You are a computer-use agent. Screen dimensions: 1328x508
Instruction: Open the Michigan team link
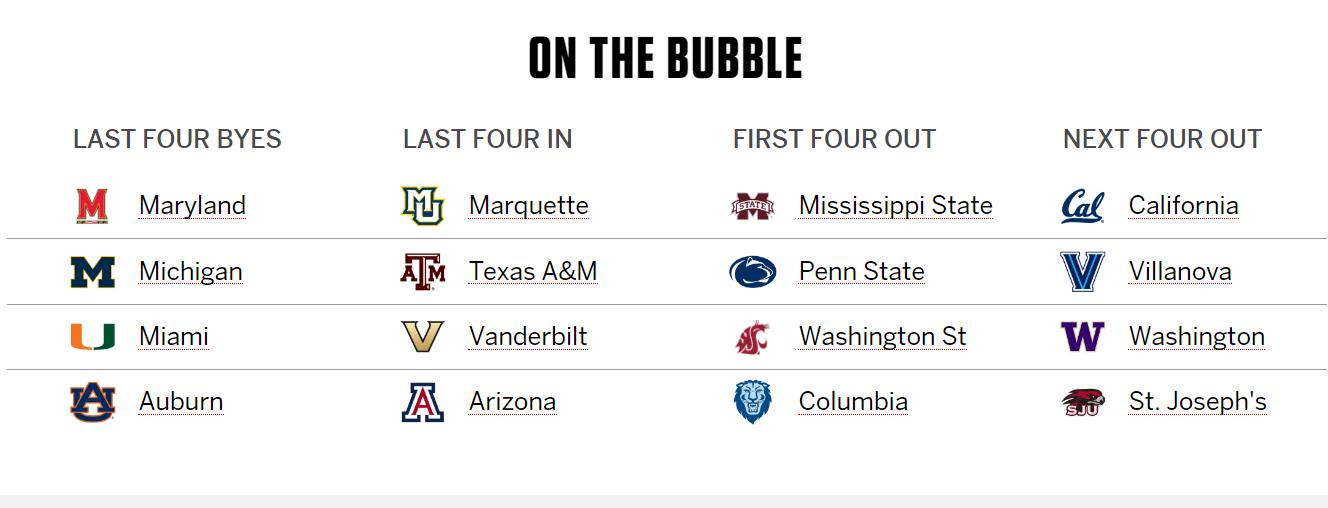click(x=190, y=272)
